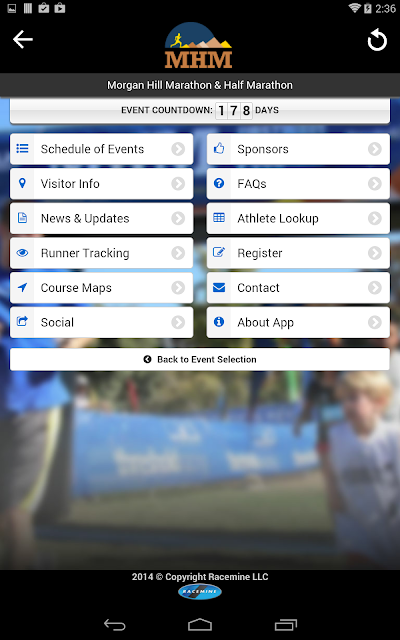The height and width of the screenshot is (640, 400).
Task: Tap the back arrow in header
Action: pos(22,40)
